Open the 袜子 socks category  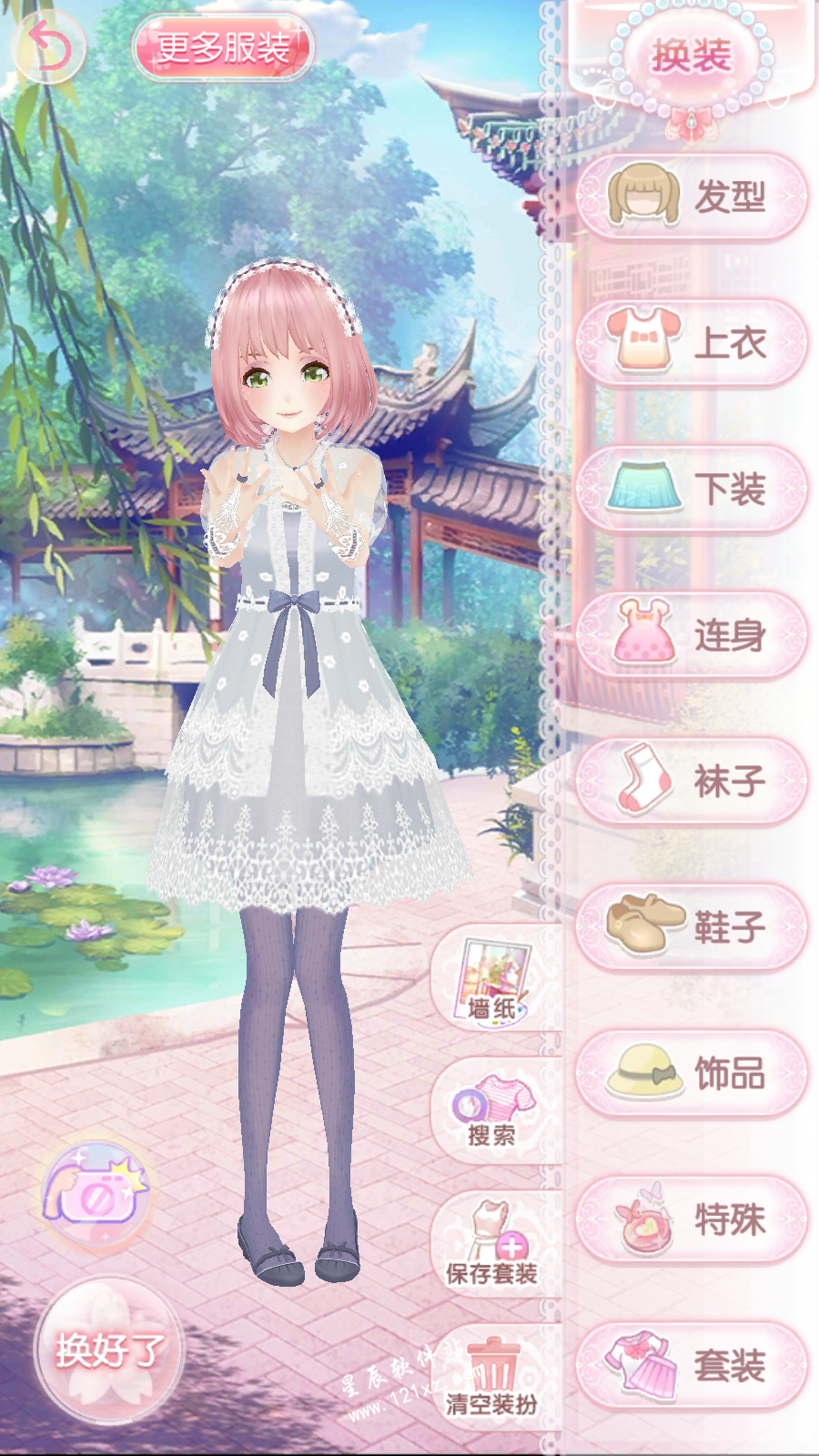point(692,781)
